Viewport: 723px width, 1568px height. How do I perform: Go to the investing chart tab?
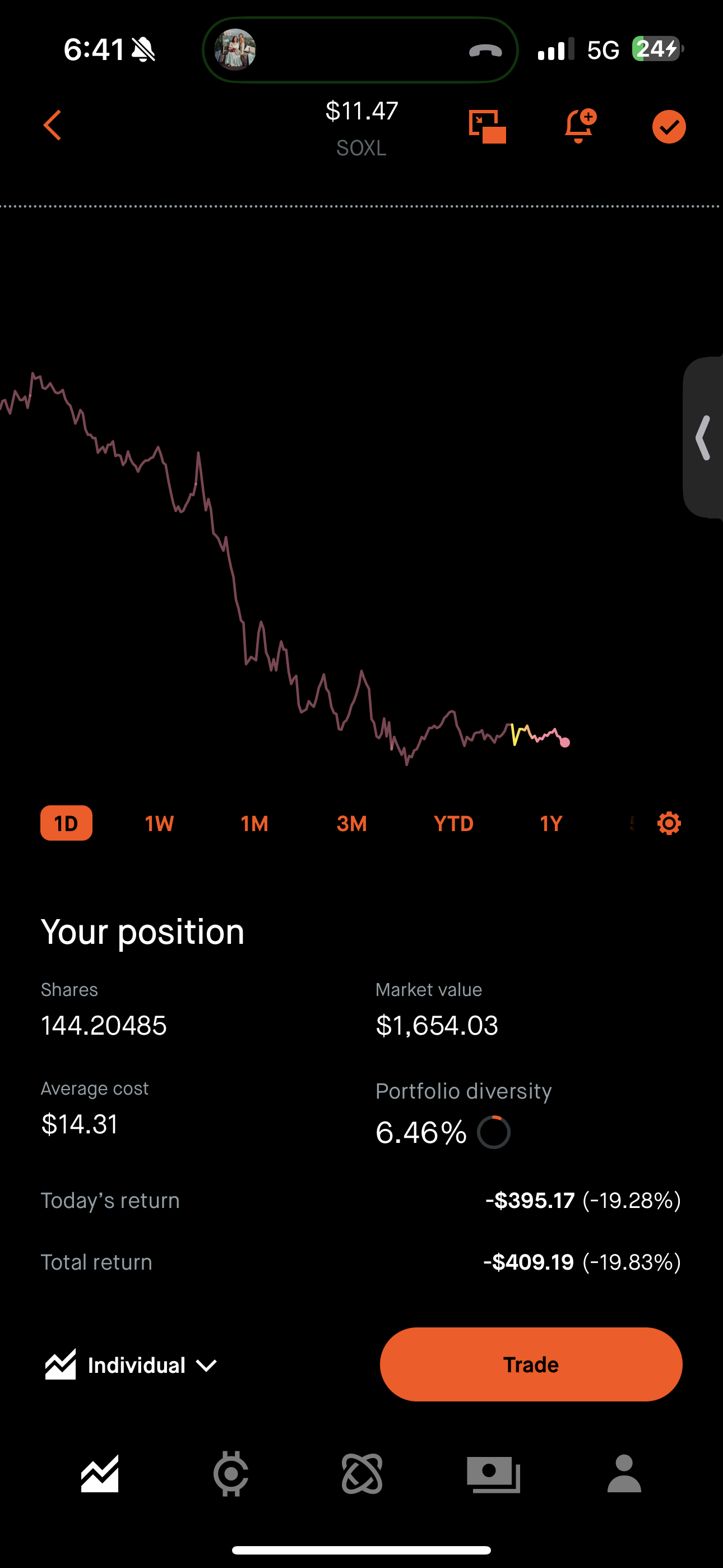(100, 1474)
